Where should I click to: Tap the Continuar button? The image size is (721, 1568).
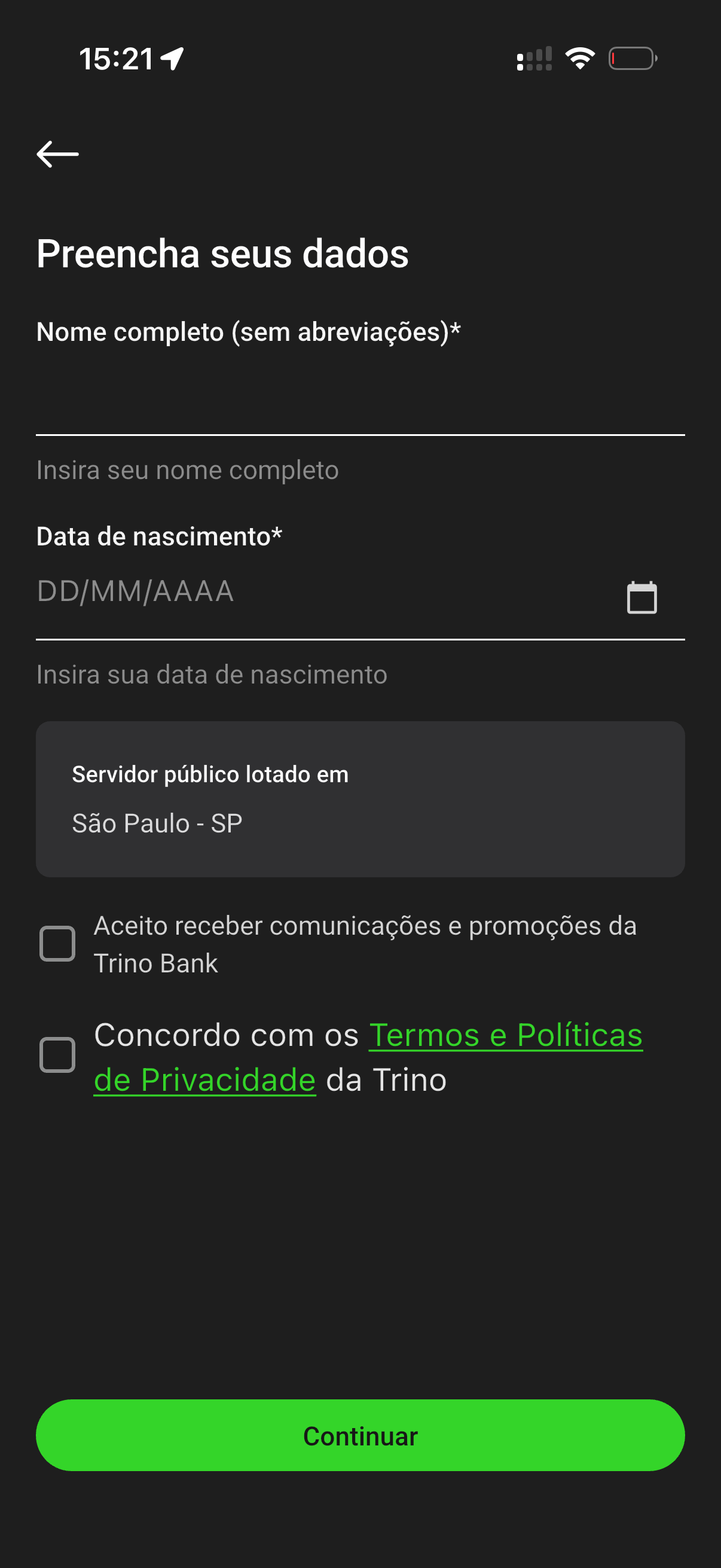[x=360, y=1435]
